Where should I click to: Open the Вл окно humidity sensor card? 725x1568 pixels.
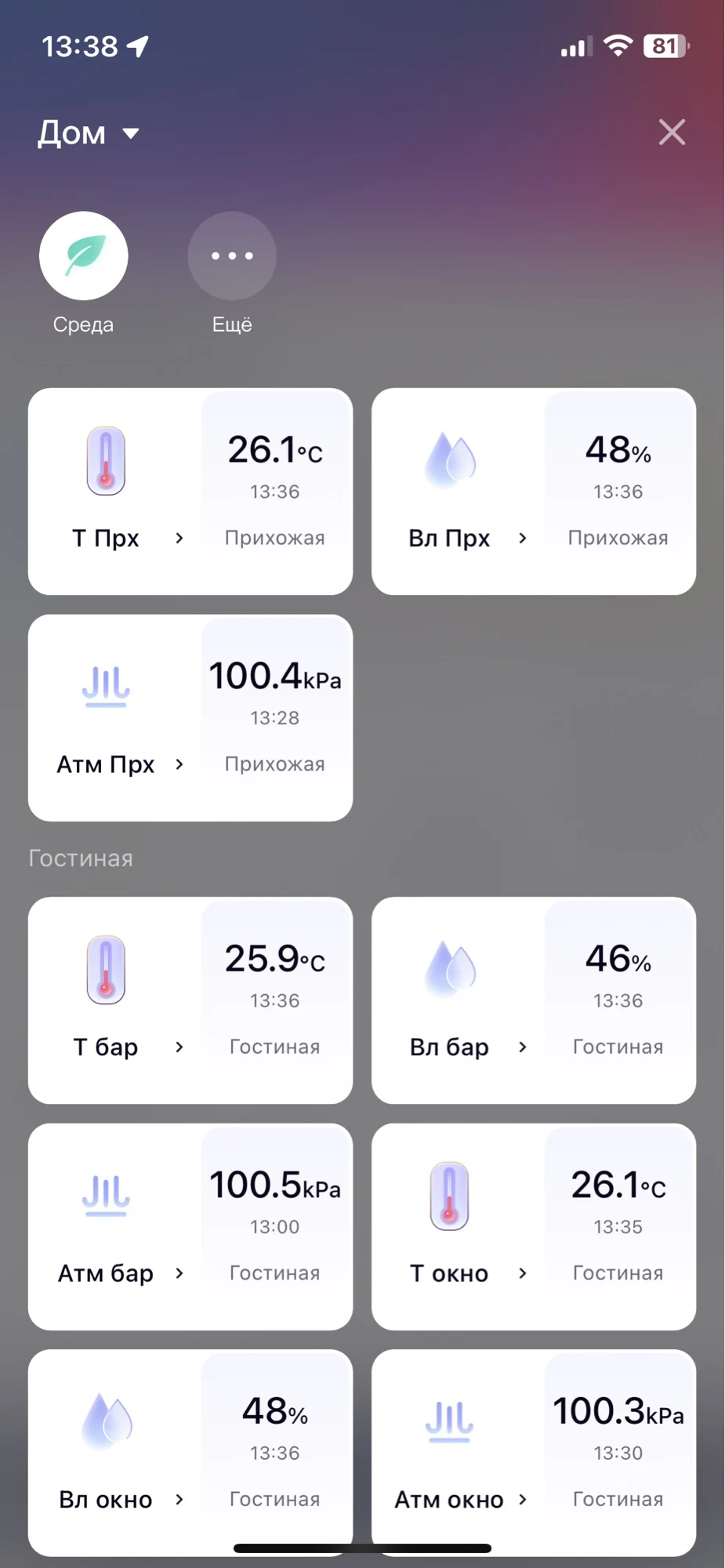coord(190,1452)
